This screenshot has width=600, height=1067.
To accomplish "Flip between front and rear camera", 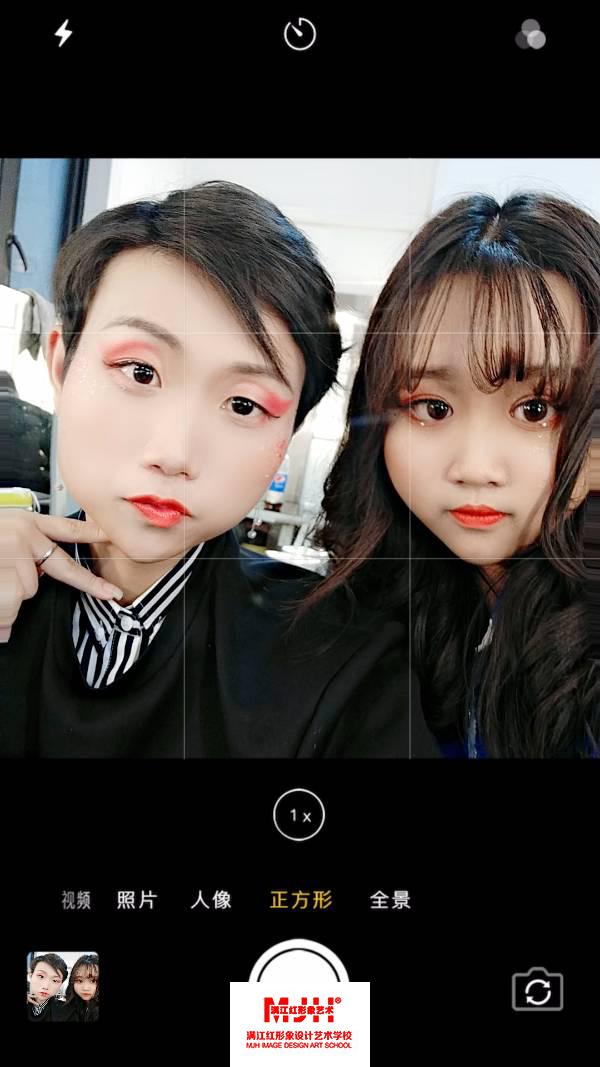I will (x=538, y=990).
